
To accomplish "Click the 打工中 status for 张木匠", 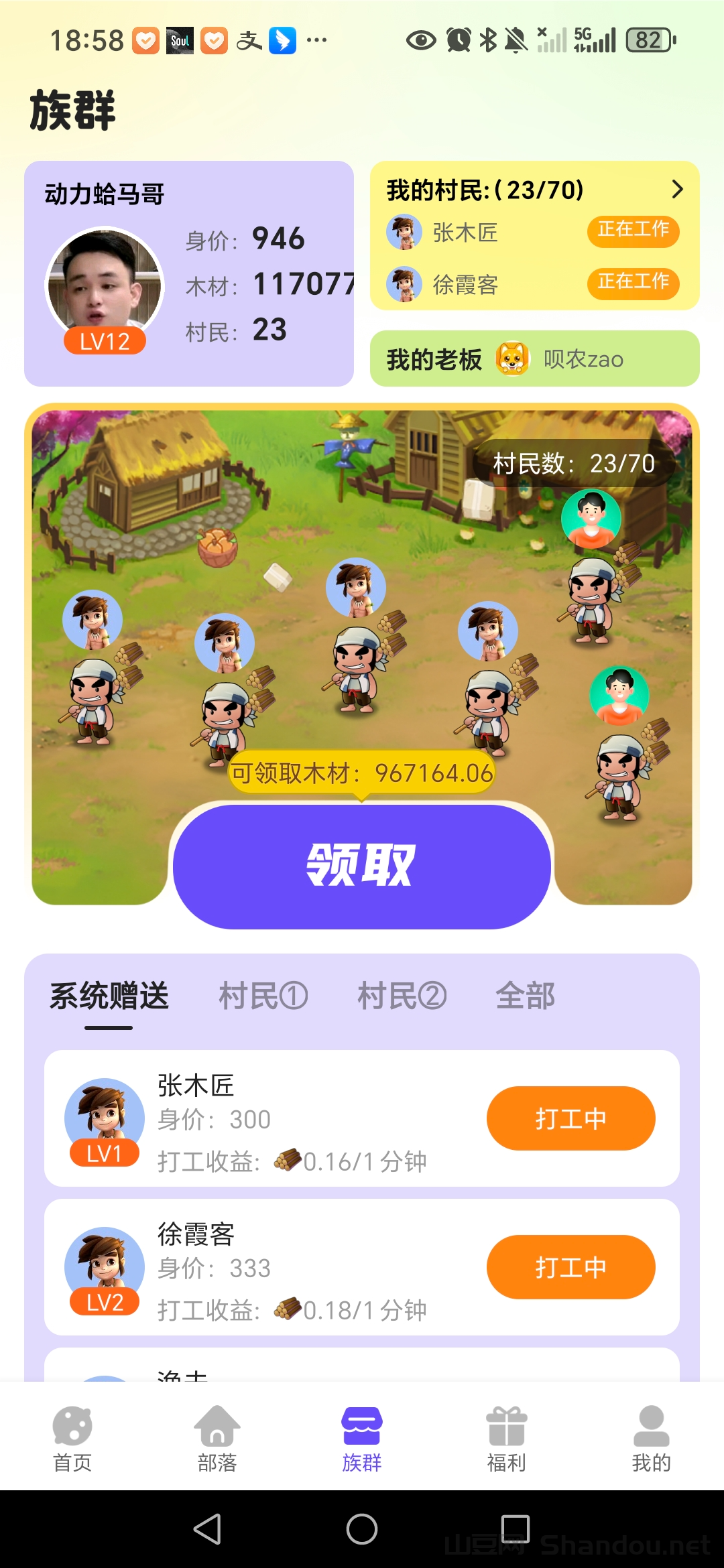I will point(570,1118).
